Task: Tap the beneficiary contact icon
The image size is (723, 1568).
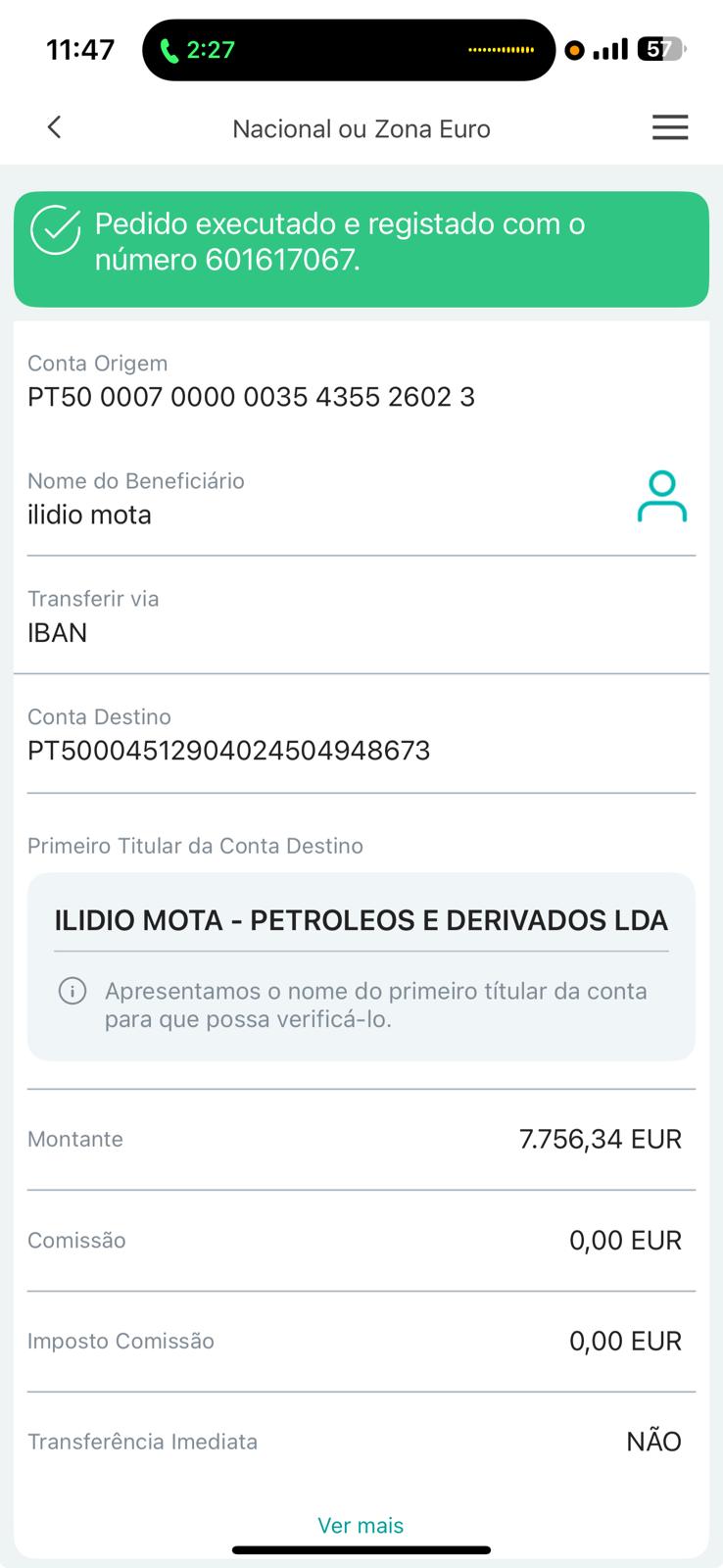Action: 661,497
